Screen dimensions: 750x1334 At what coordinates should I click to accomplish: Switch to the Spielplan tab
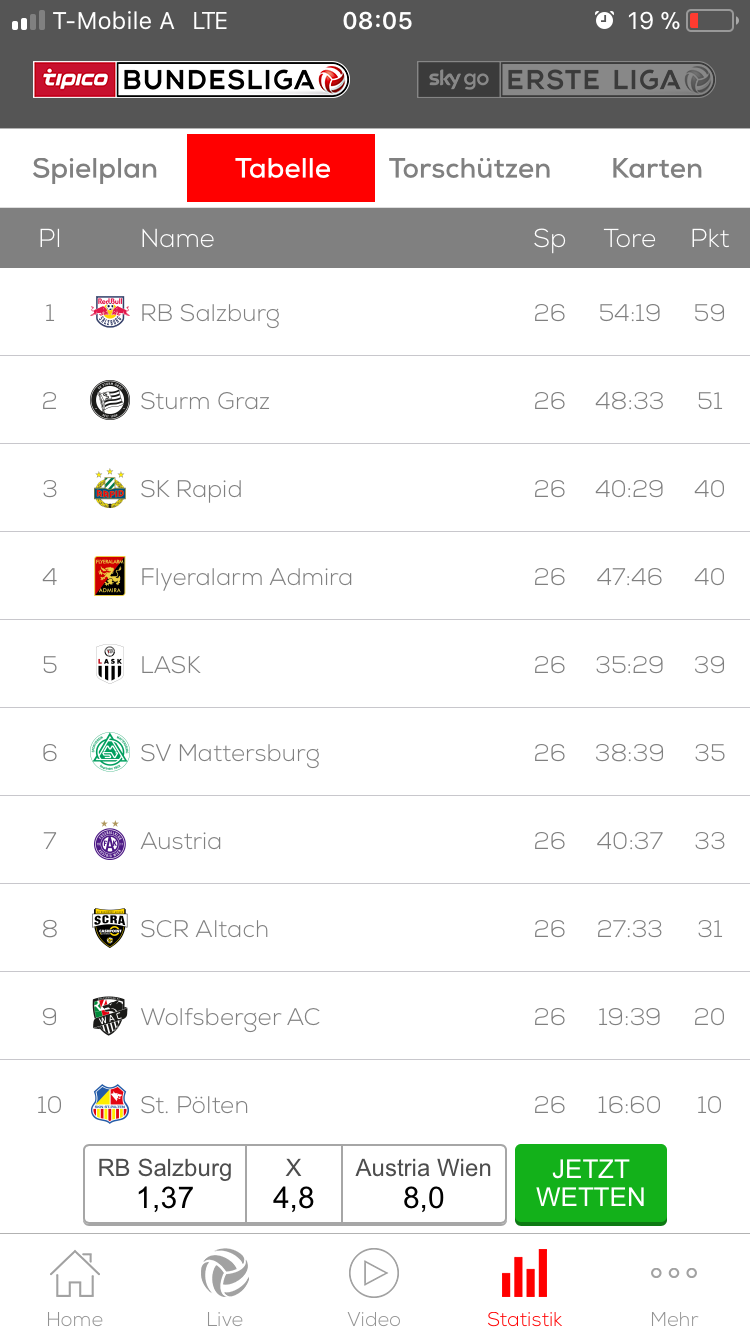(x=94, y=168)
